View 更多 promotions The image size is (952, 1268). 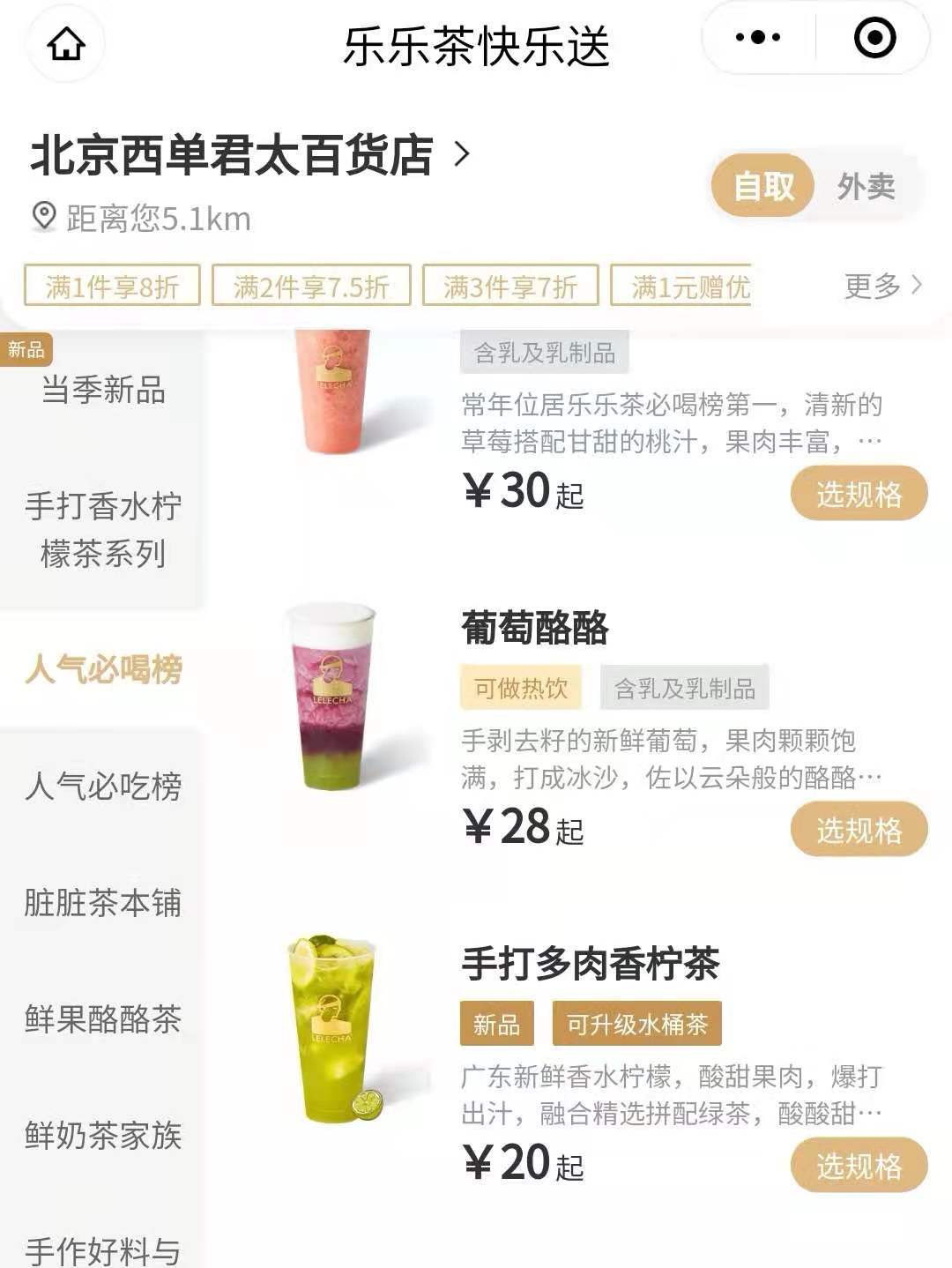[881, 286]
